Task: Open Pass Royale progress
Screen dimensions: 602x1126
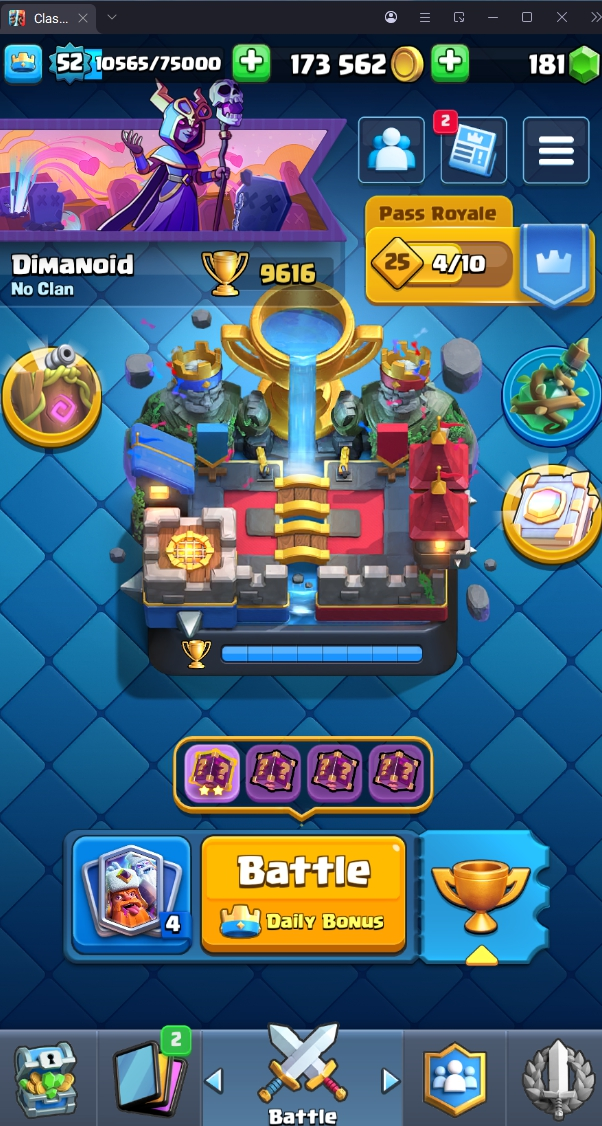Action: (x=440, y=263)
